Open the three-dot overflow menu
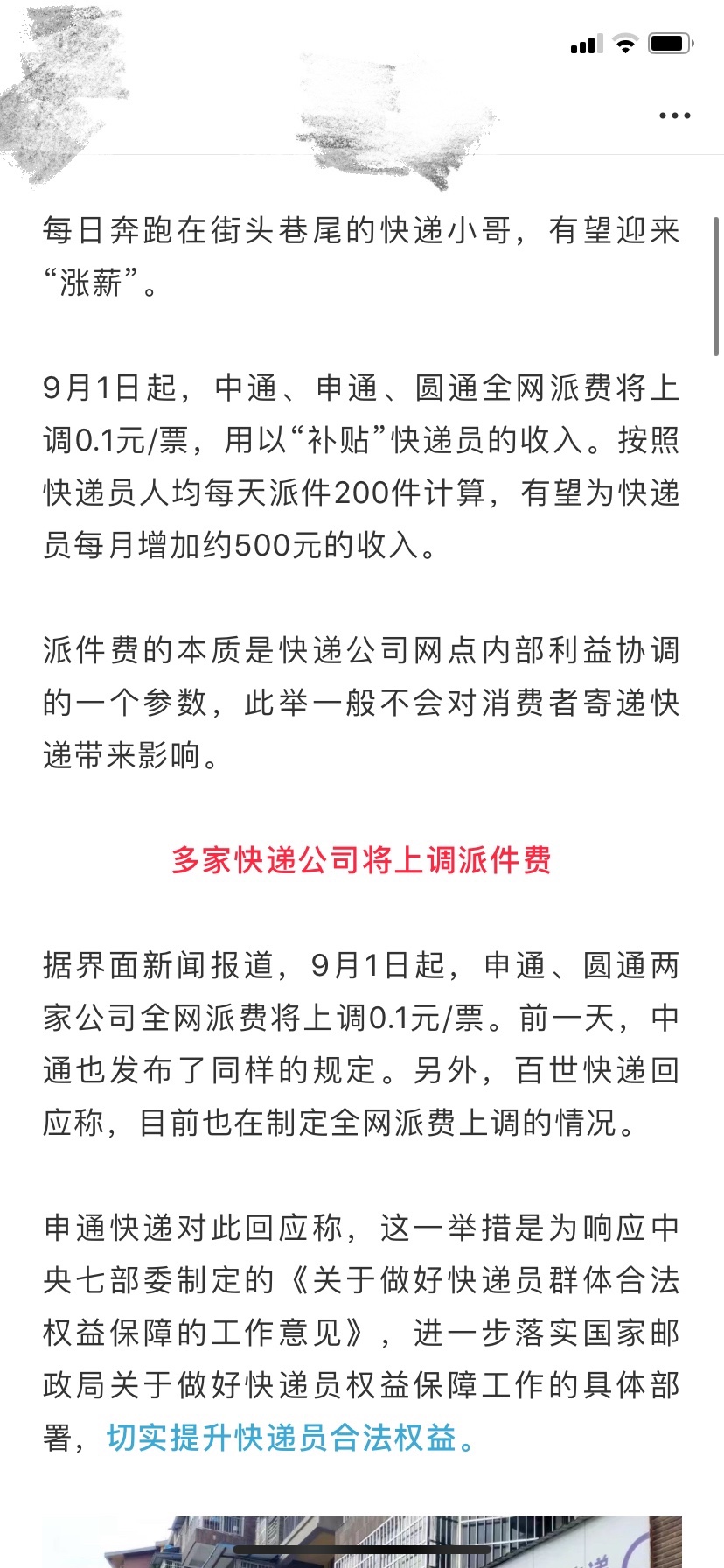Screen dimensions: 724x1568 point(675,115)
